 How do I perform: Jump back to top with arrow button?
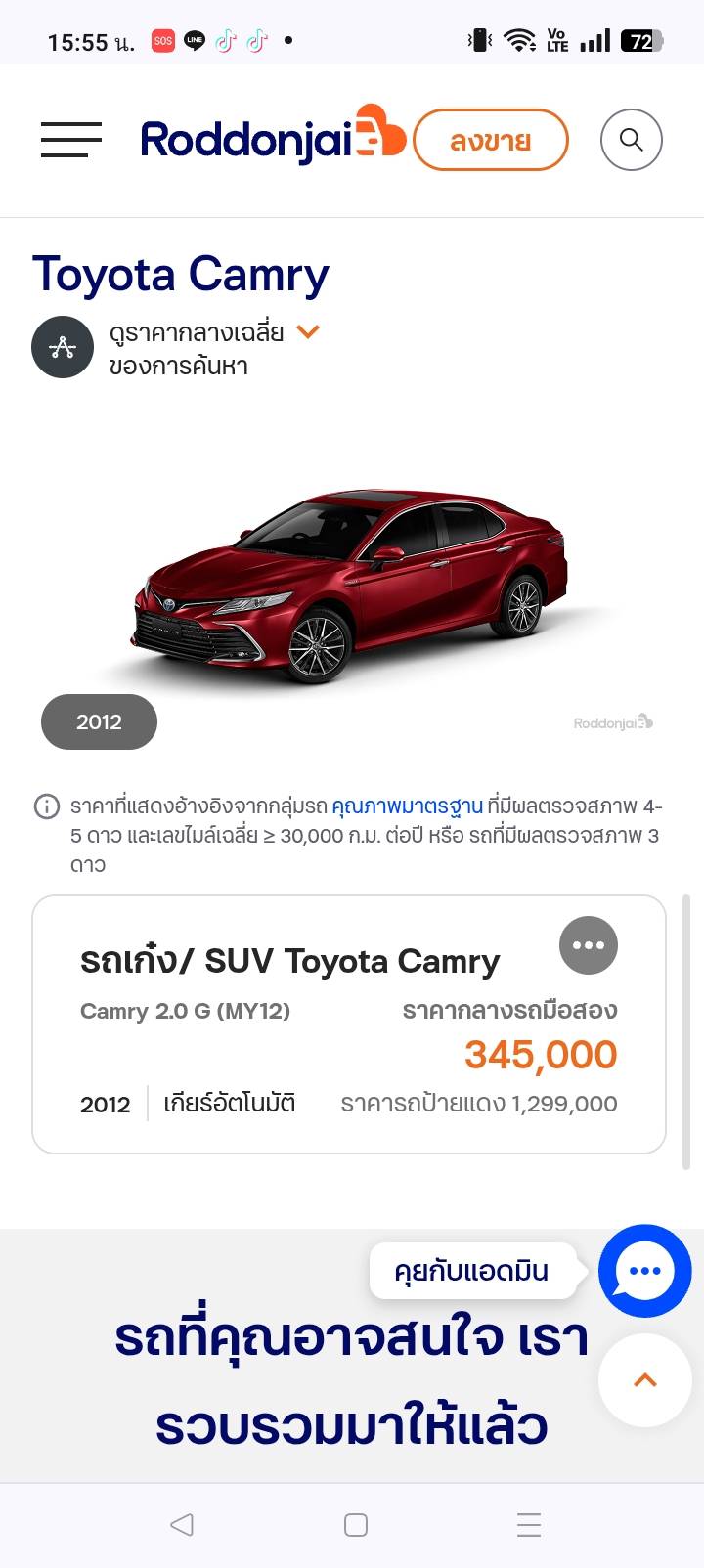[x=645, y=1380]
